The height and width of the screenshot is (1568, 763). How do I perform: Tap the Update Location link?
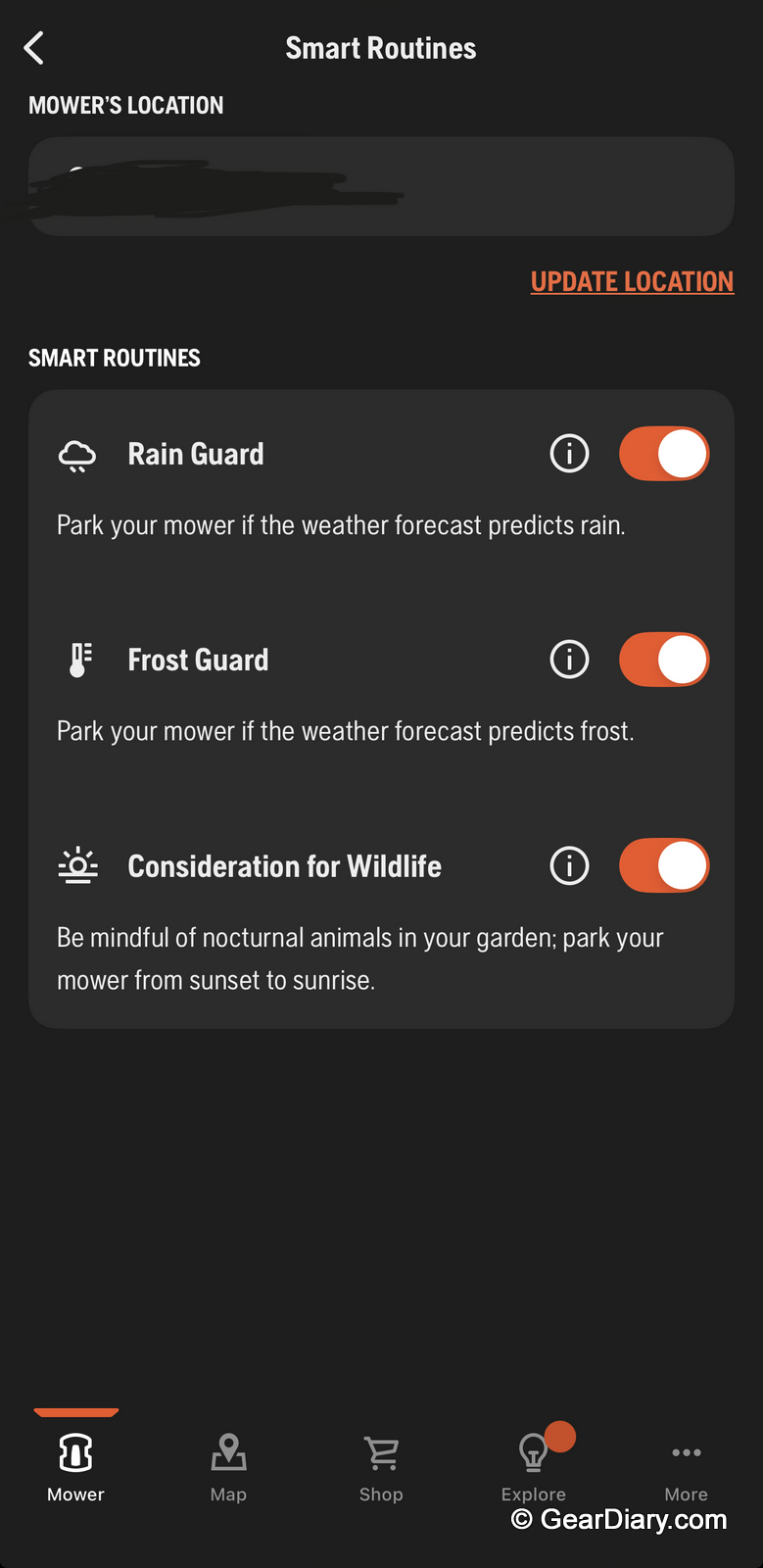[x=632, y=282]
